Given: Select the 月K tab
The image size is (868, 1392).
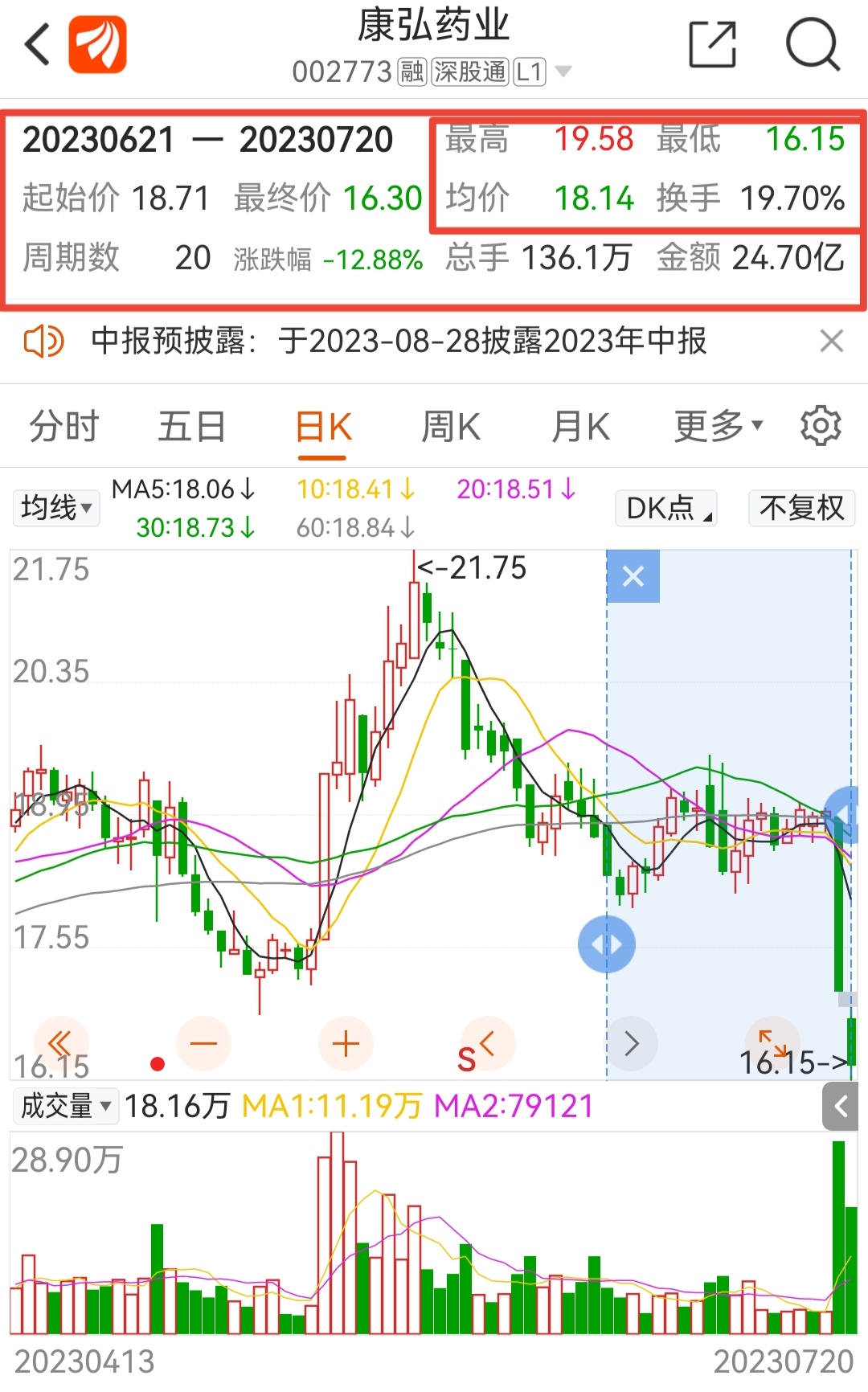Looking at the screenshot, I should point(580,427).
